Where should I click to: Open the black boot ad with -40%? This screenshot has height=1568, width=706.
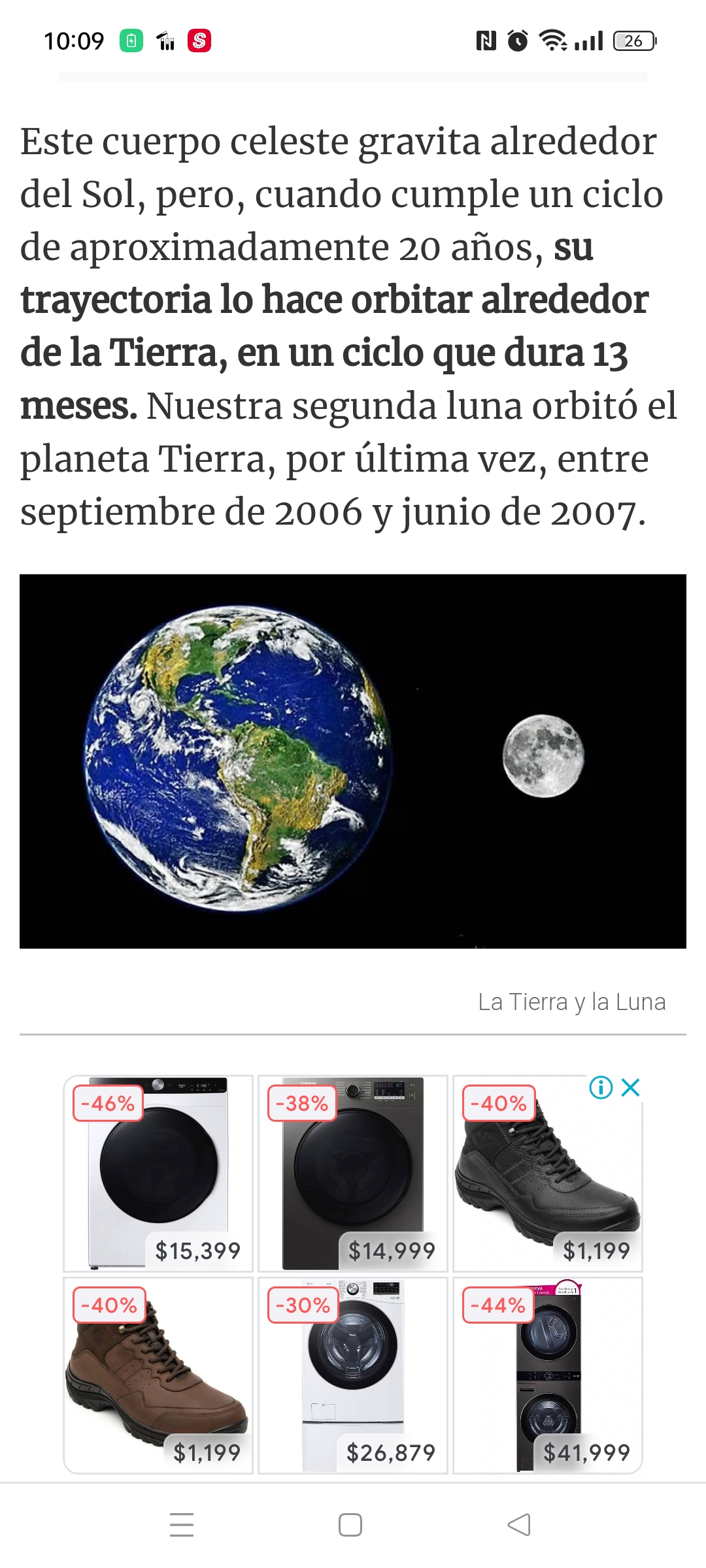tap(548, 1173)
